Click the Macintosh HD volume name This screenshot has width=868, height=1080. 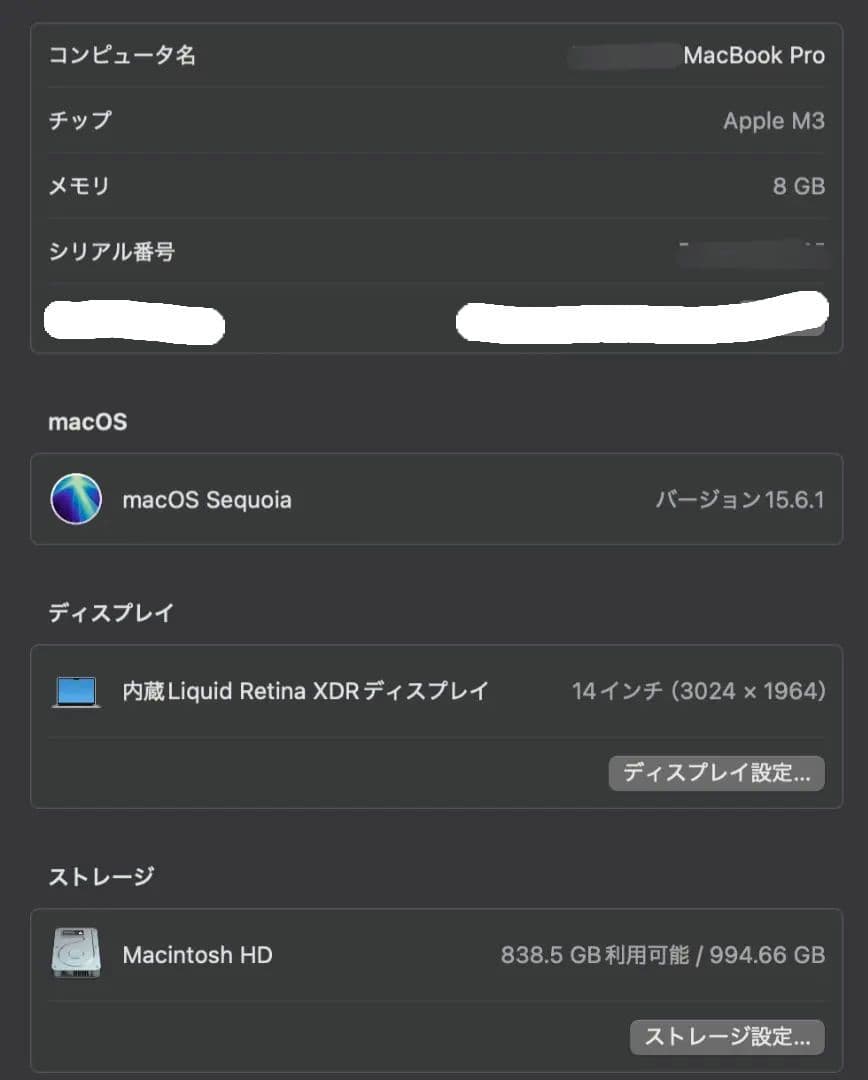click(x=196, y=955)
